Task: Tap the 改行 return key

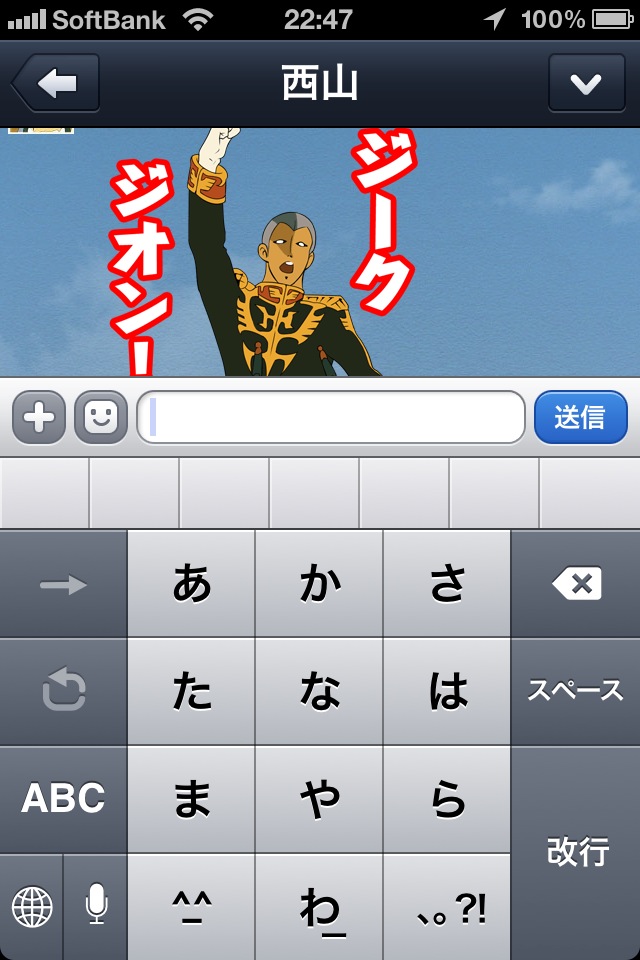Action: point(576,852)
